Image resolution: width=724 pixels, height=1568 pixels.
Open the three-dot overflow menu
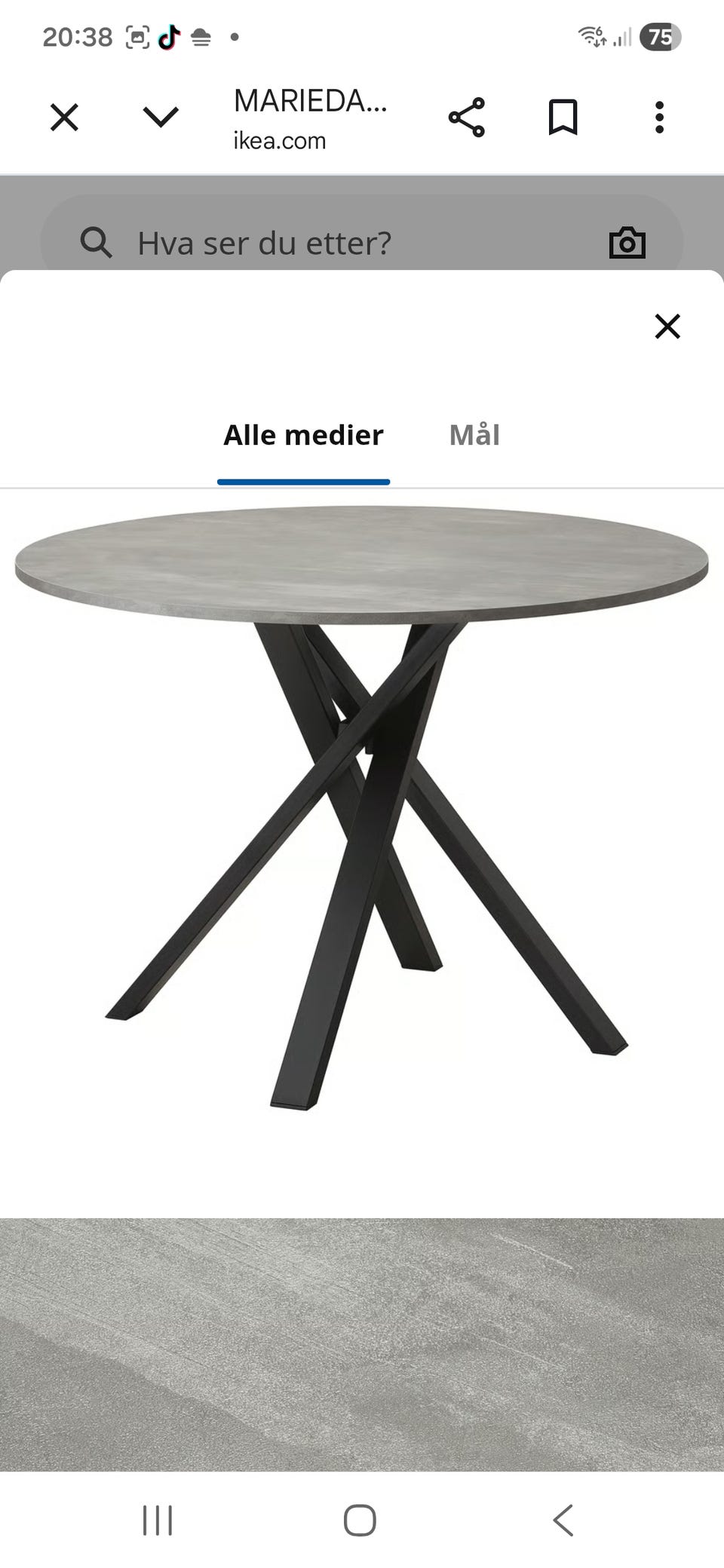pyautogui.click(x=660, y=117)
